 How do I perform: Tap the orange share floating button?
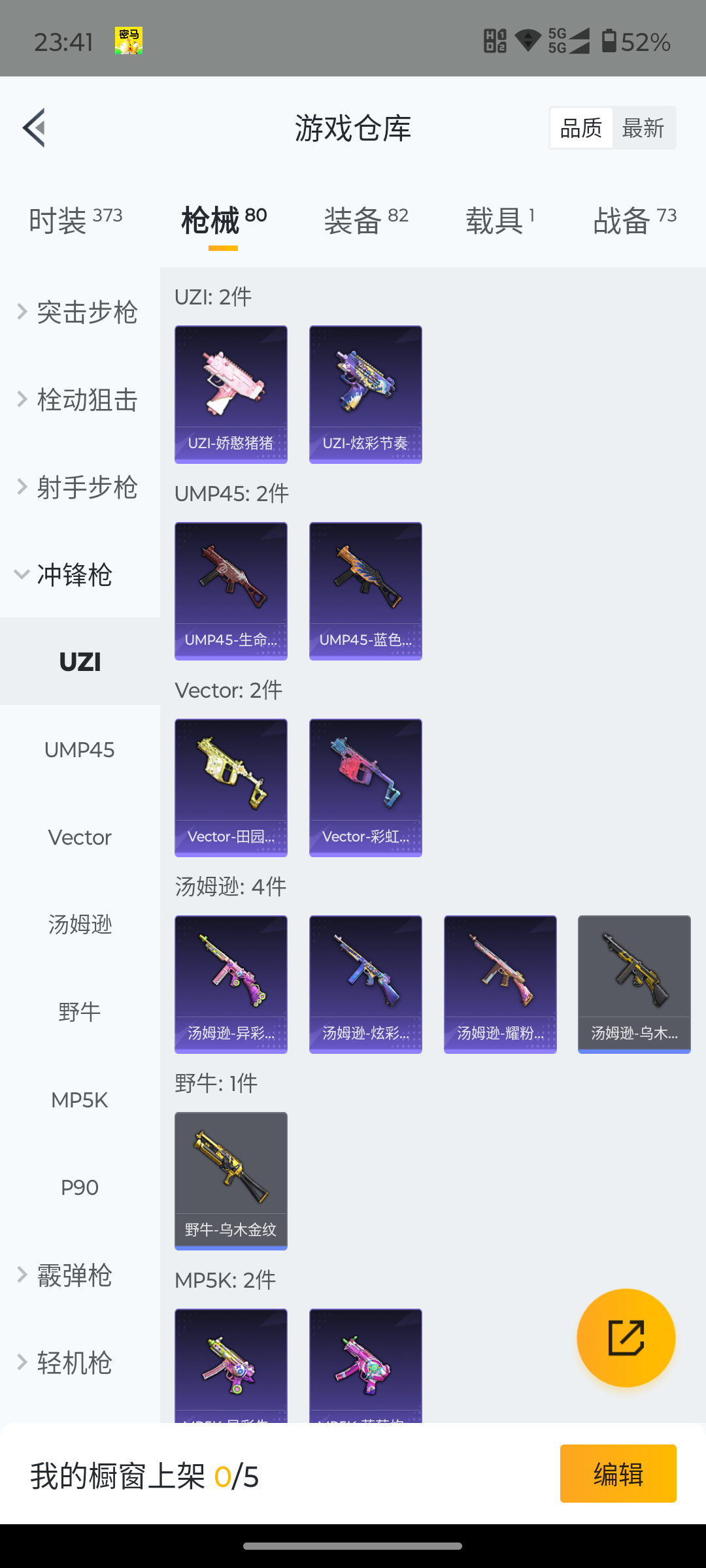626,1337
